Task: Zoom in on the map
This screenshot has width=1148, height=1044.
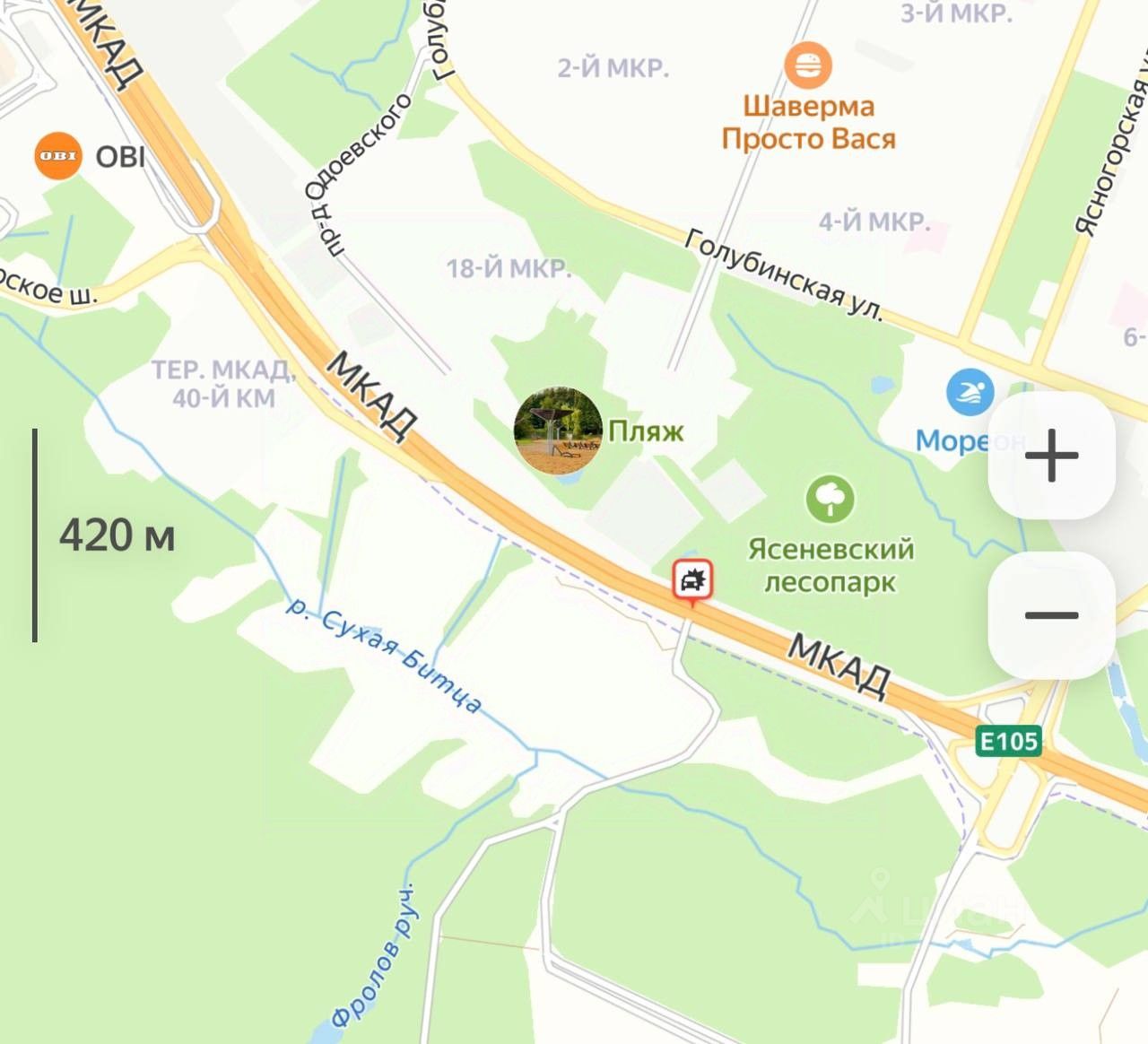Action: [1051, 456]
